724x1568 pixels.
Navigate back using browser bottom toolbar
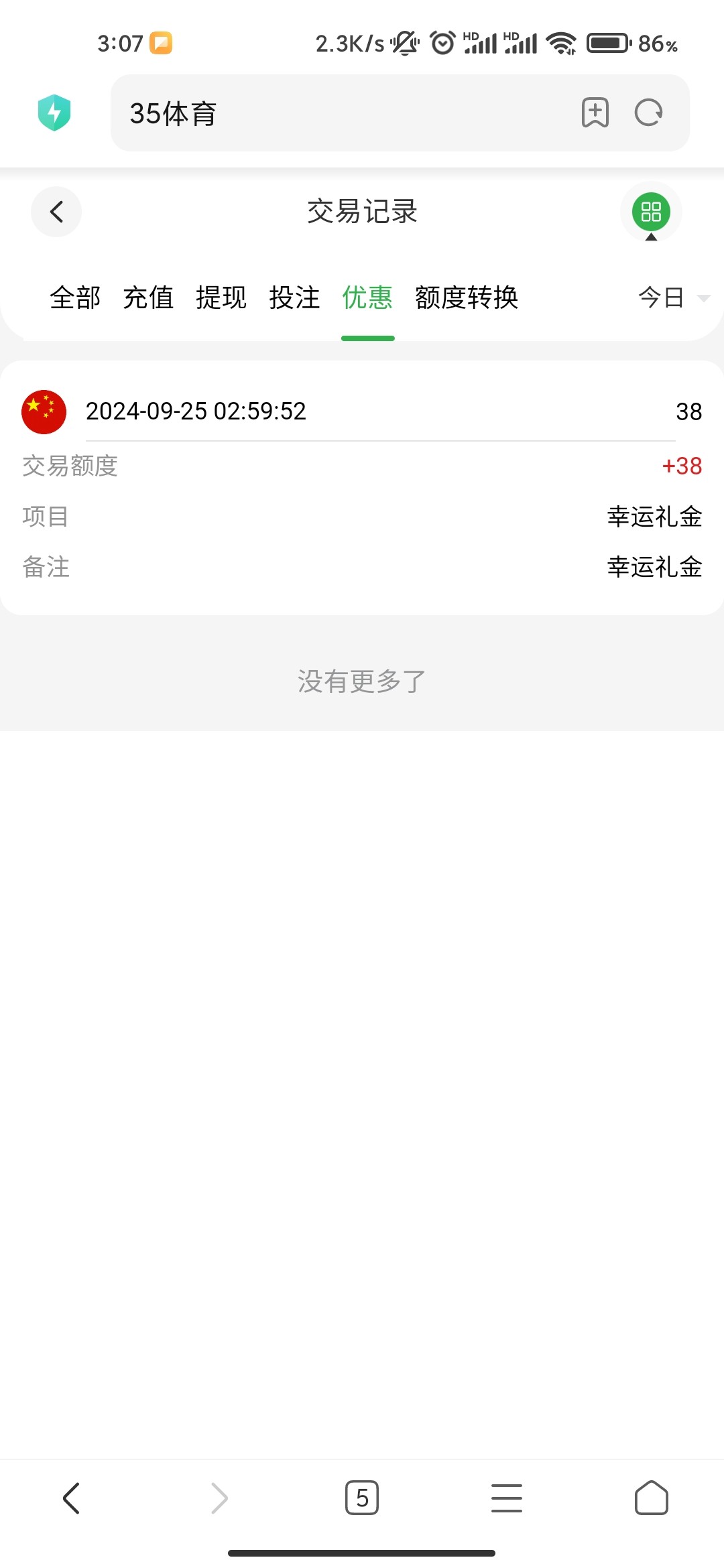72,1498
